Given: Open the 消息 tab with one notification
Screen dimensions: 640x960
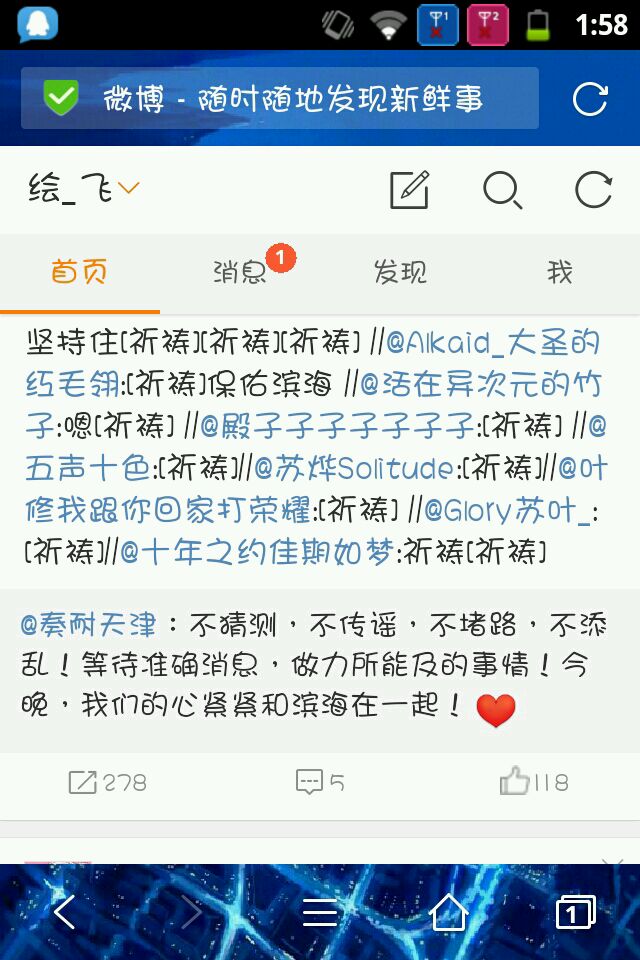Looking at the screenshot, I should coord(240,272).
